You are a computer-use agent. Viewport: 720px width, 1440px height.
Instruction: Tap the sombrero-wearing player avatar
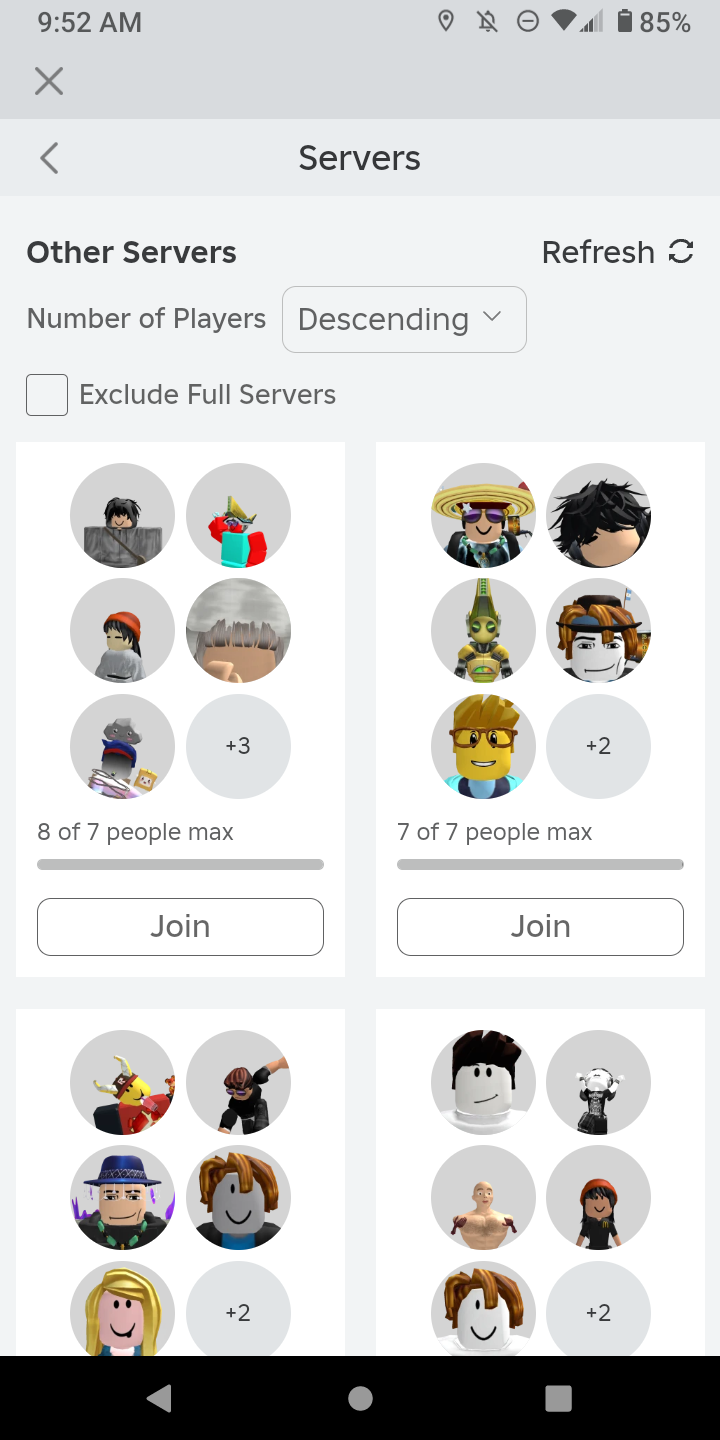click(483, 515)
